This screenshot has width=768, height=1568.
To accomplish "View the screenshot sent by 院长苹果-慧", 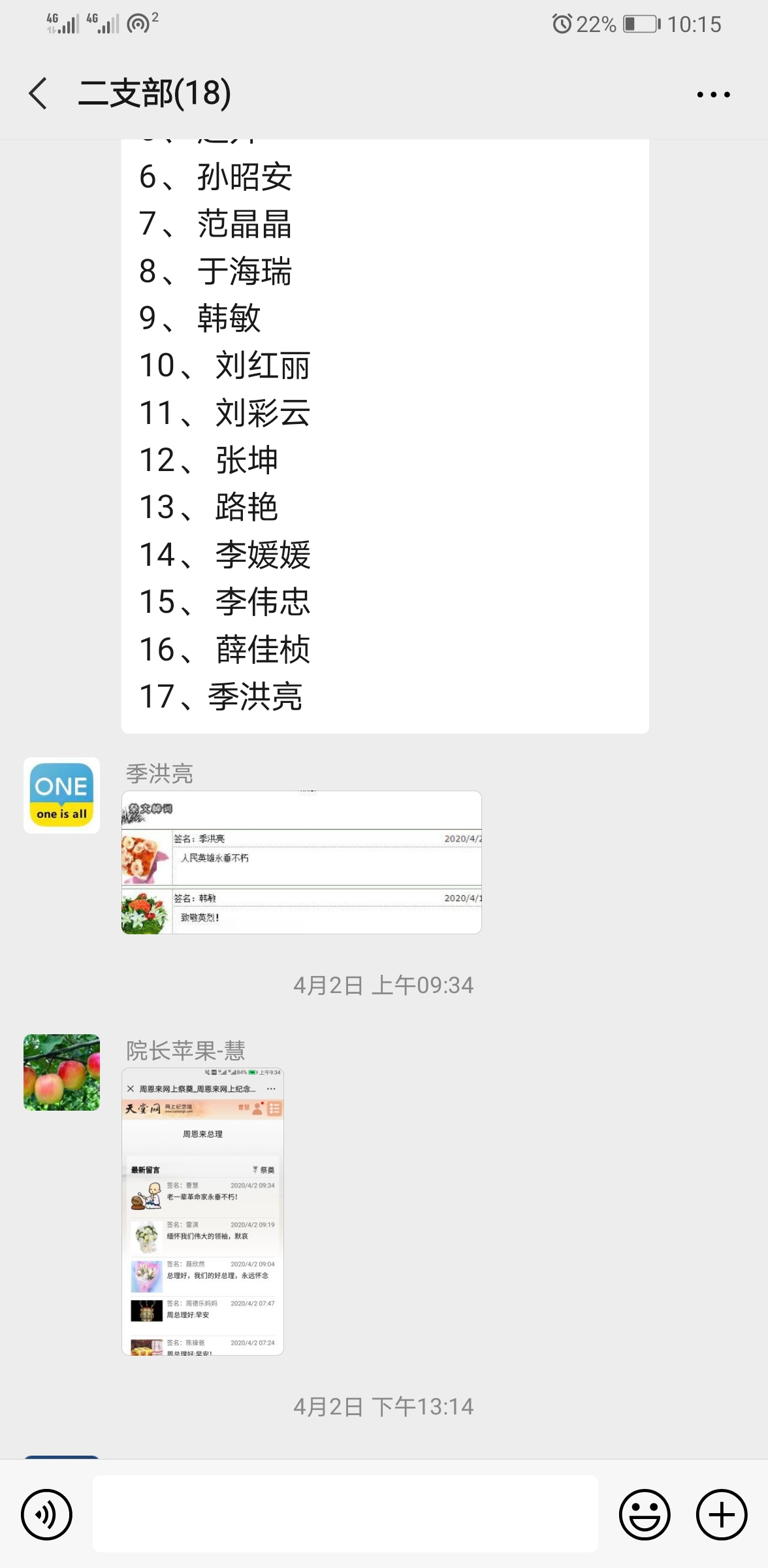I will click(202, 1211).
